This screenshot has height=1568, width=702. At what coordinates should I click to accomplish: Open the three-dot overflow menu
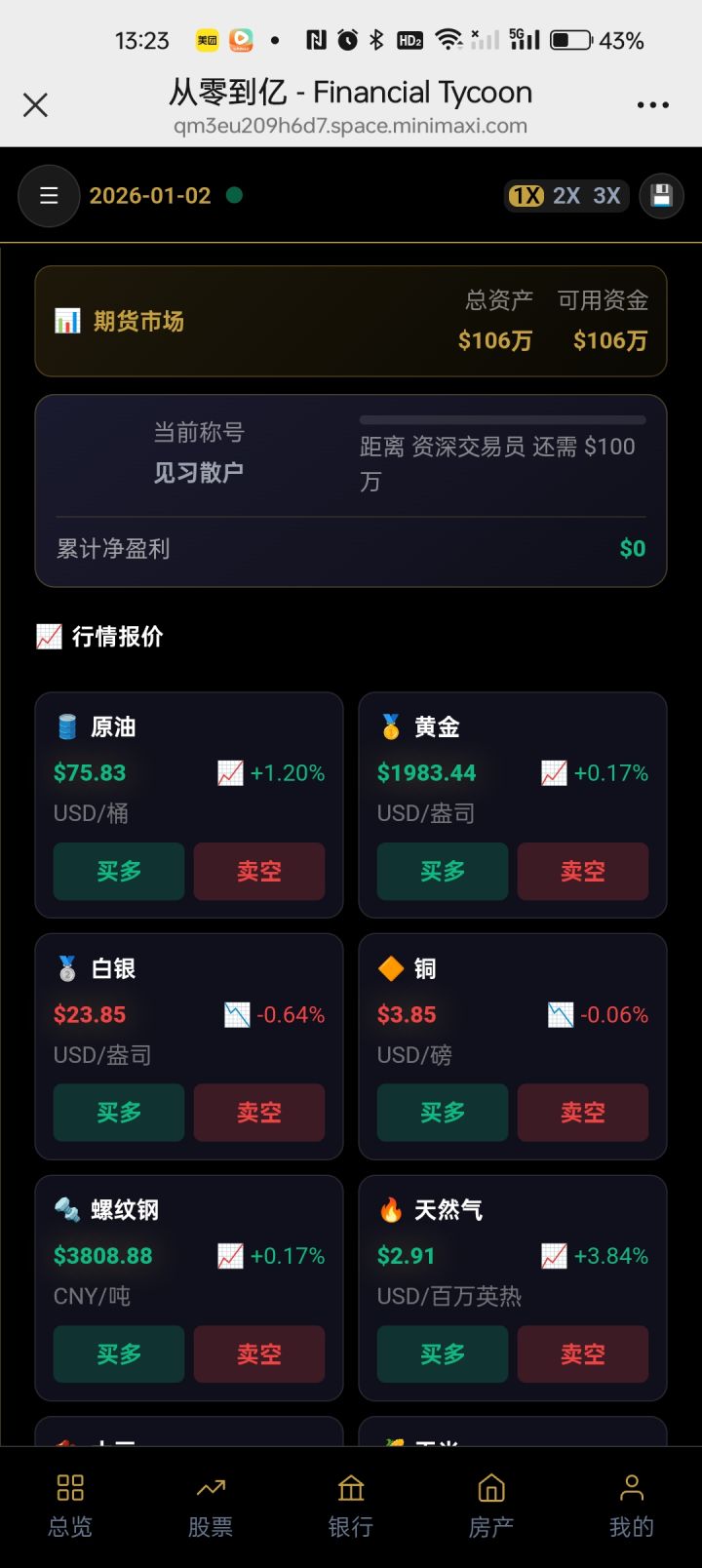[651, 104]
